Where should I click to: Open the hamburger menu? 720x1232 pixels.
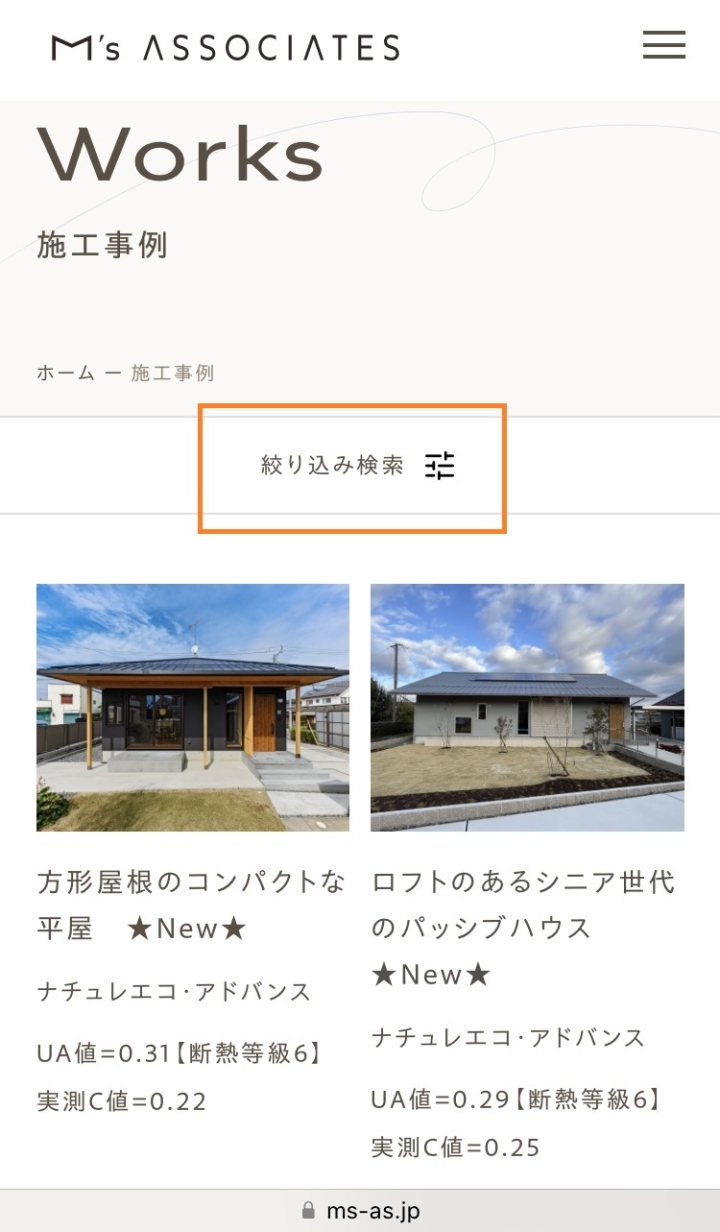663,46
